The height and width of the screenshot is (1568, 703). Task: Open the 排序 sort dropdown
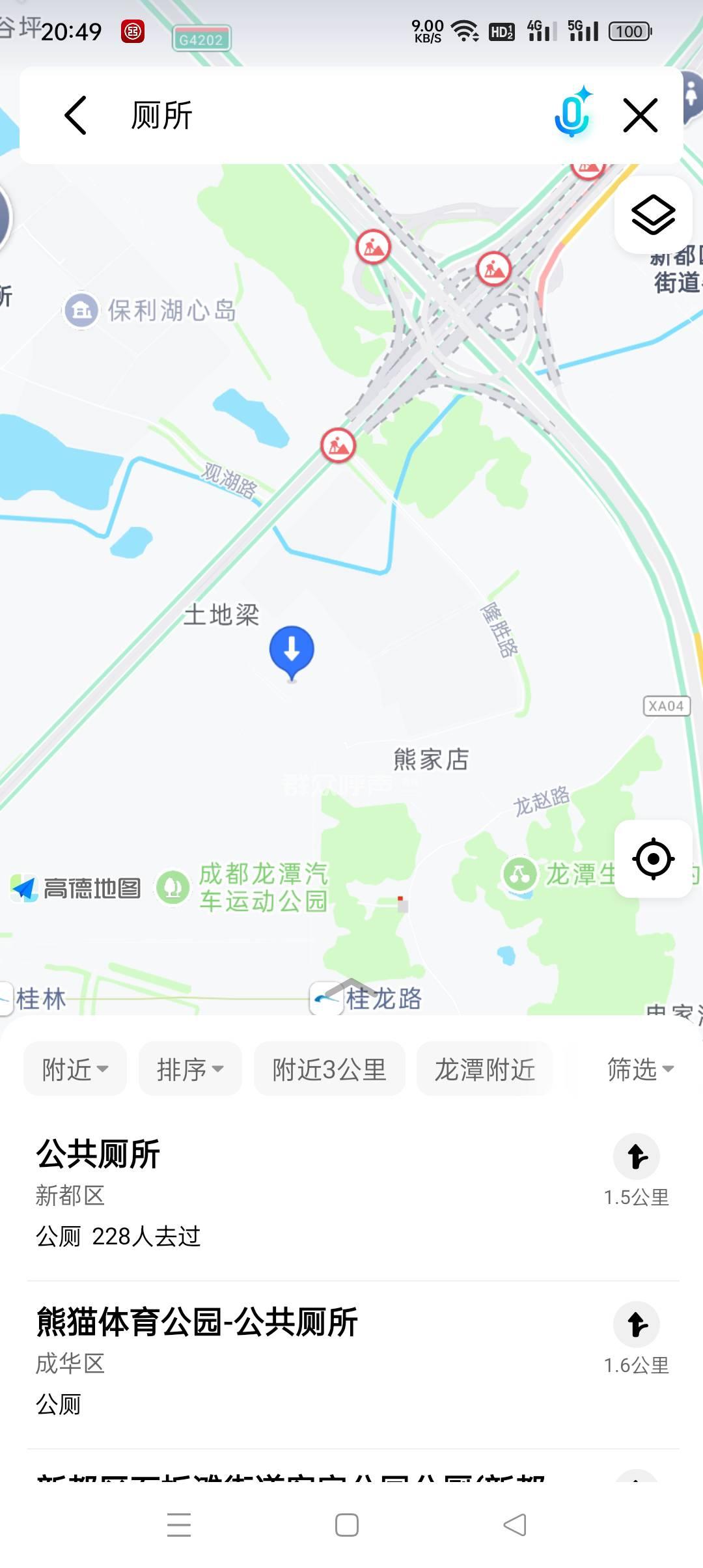(190, 1069)
